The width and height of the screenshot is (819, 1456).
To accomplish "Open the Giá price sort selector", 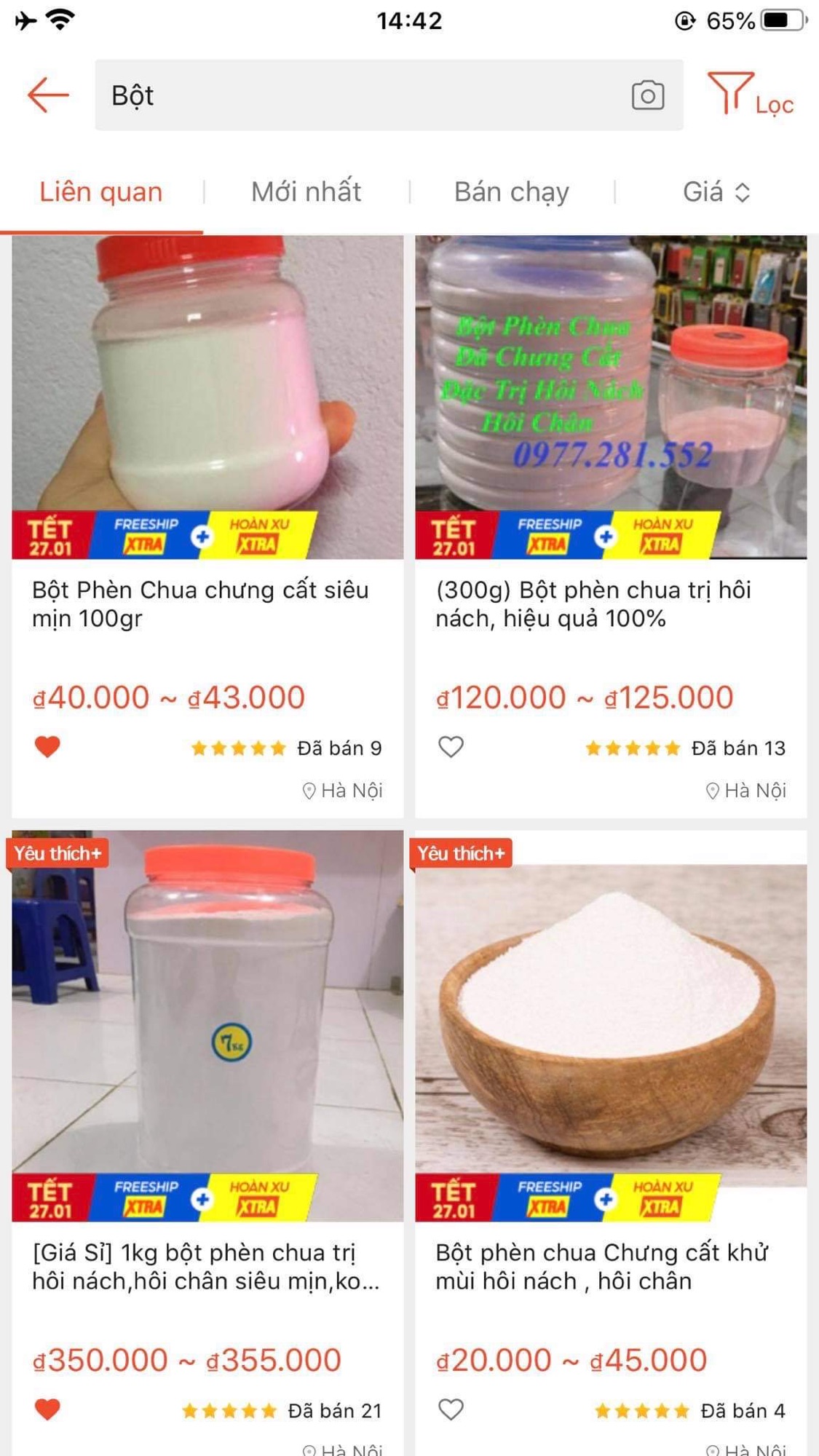I will (x=703, y=191).
